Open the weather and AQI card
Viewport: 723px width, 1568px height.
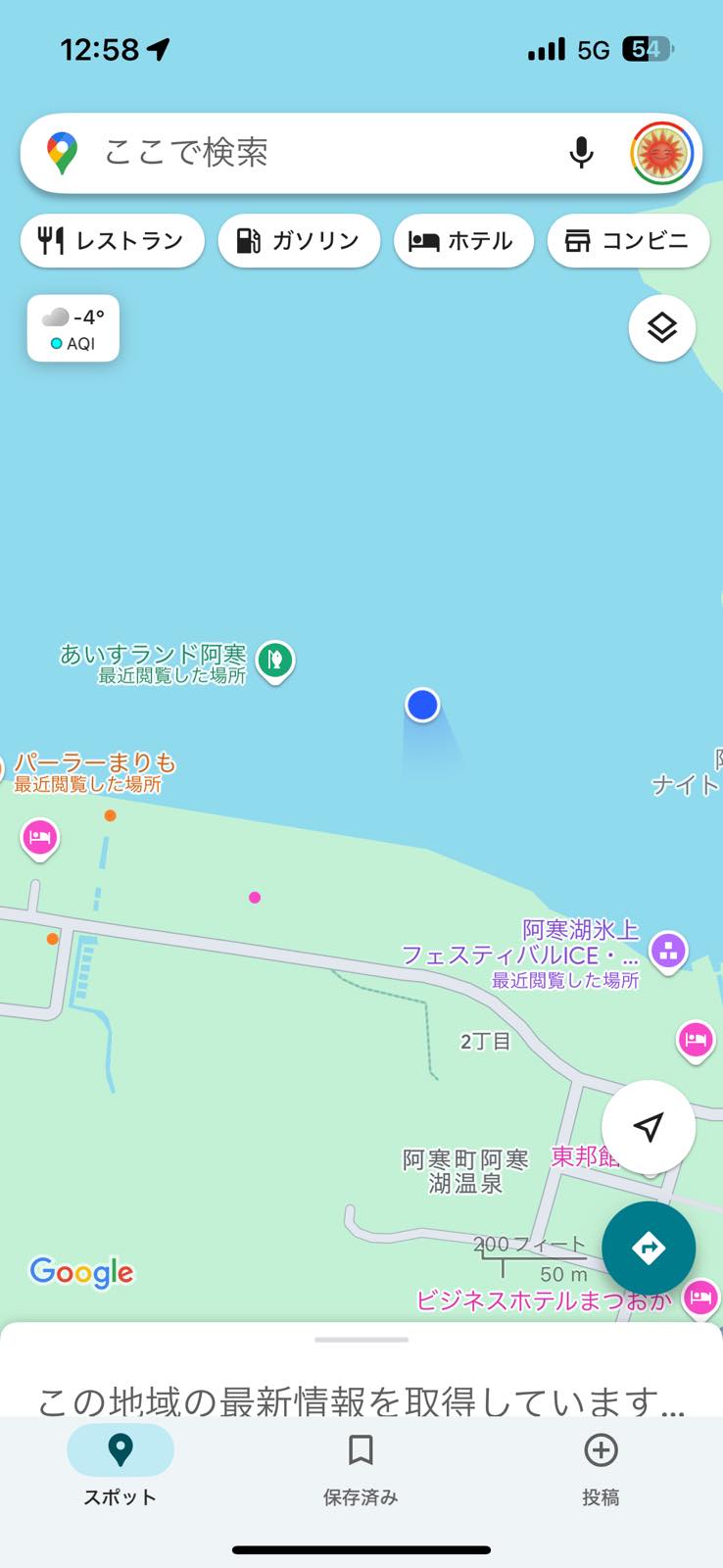[x=73, y=328]
